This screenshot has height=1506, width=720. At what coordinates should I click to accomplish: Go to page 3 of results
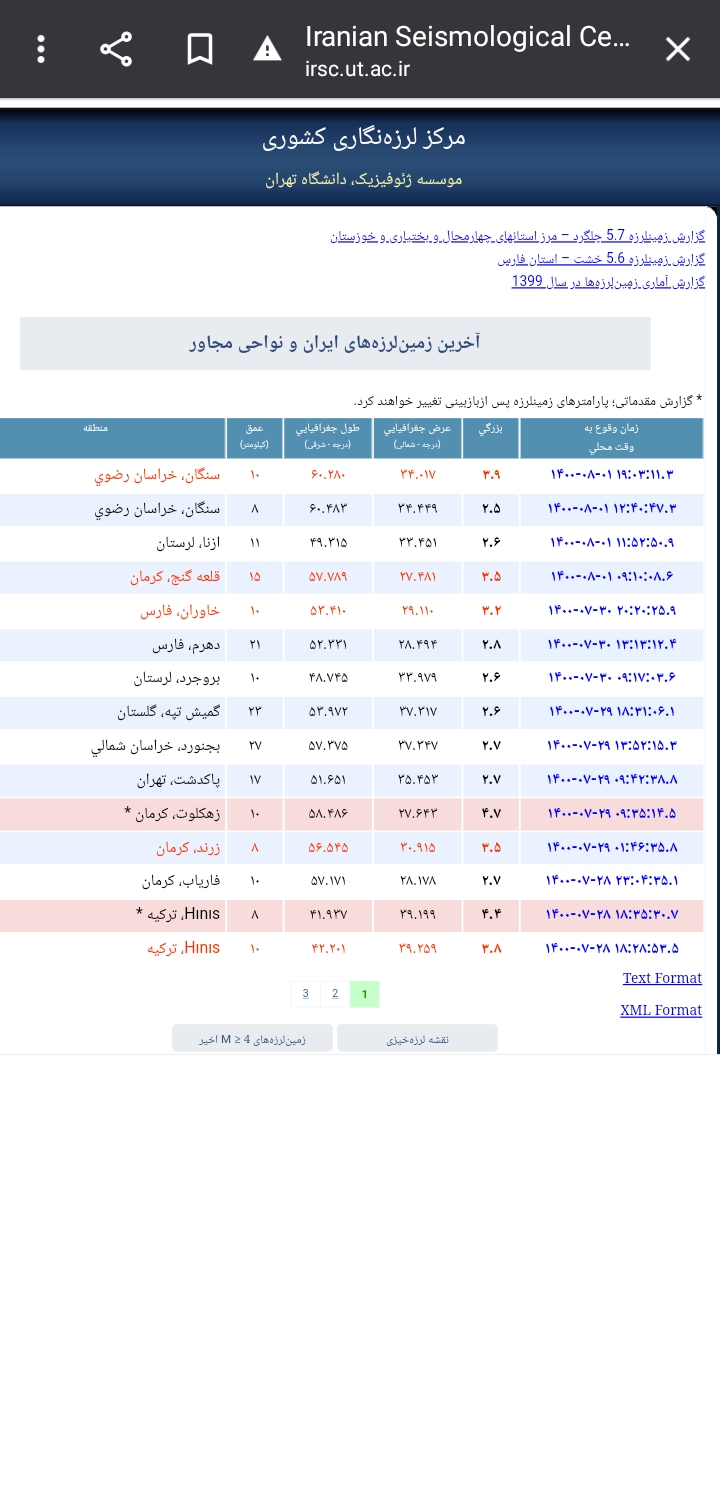pos(305,994)
